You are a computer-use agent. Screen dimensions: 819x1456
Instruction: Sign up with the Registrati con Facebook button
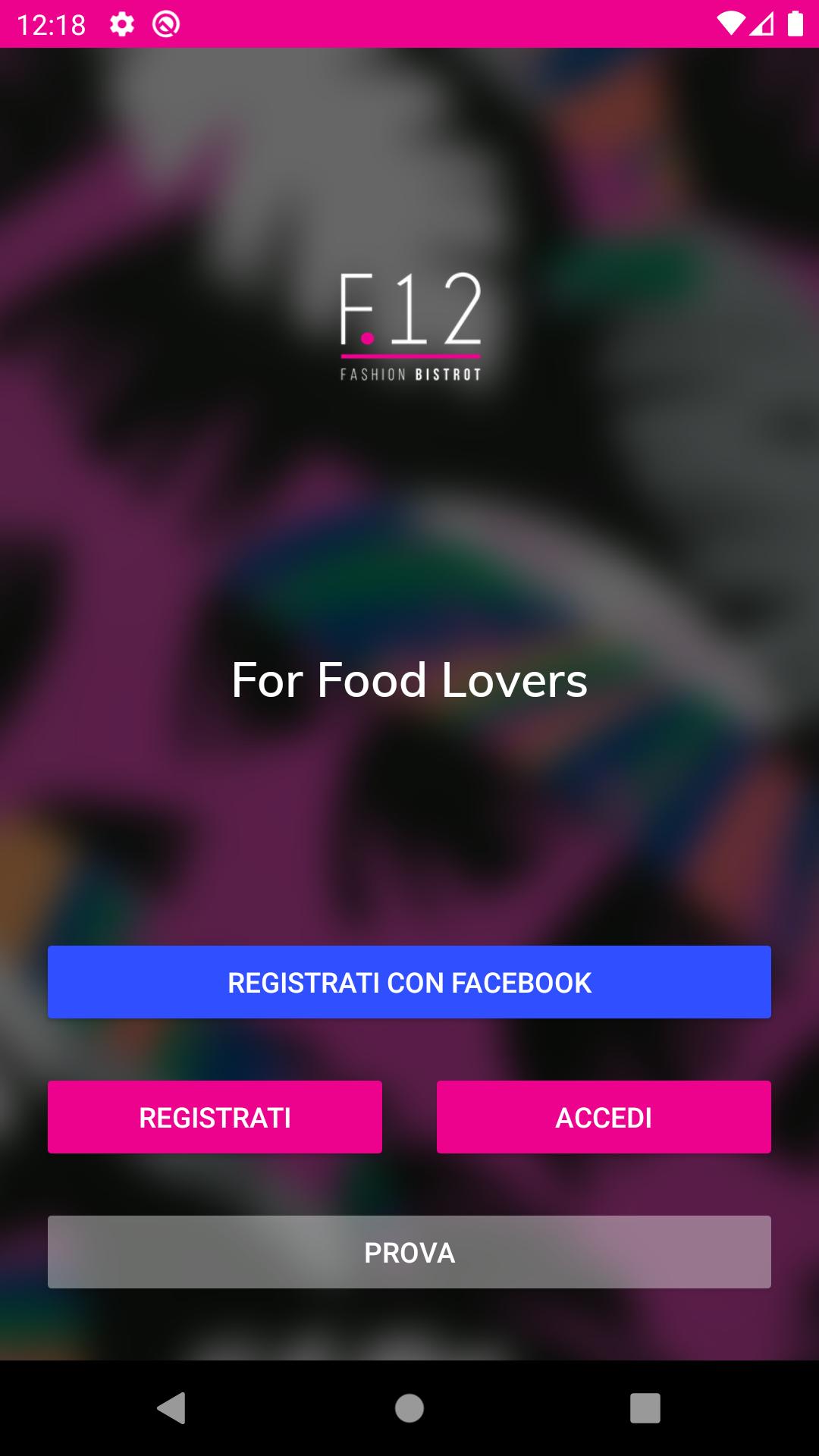pos(409,982)
